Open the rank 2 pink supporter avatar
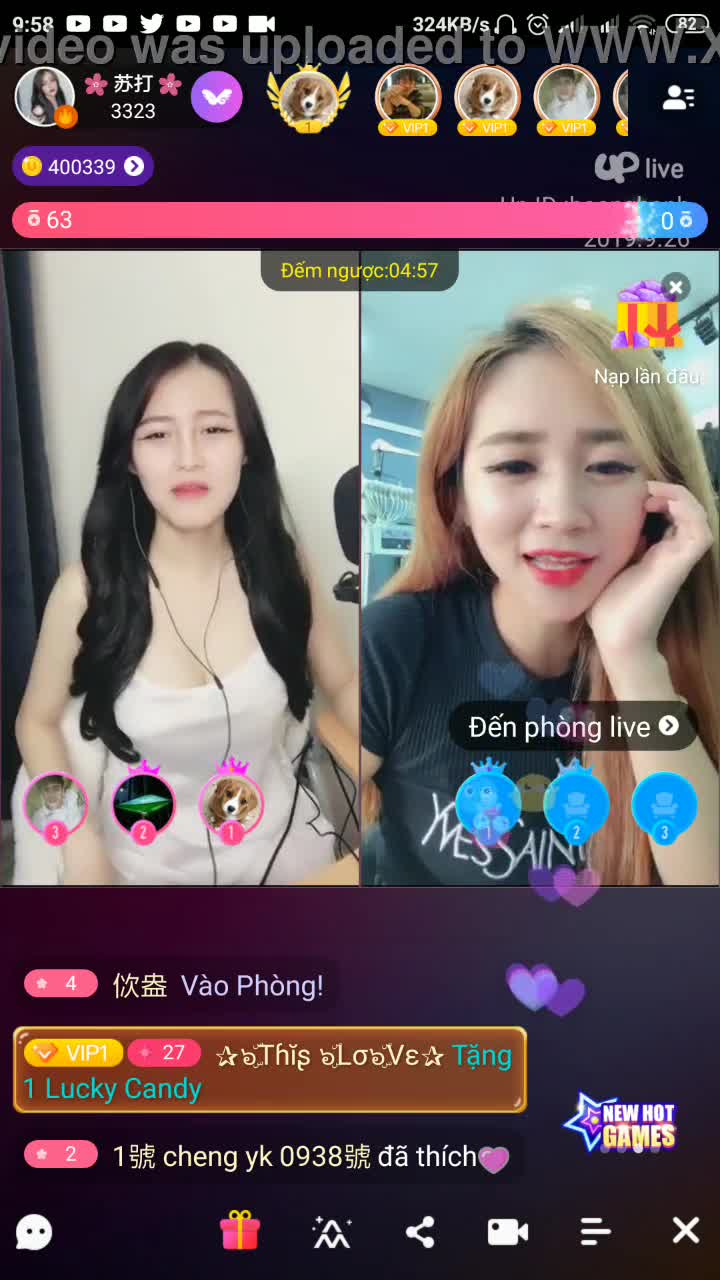The image size is (720, 1280). [143, 804]
